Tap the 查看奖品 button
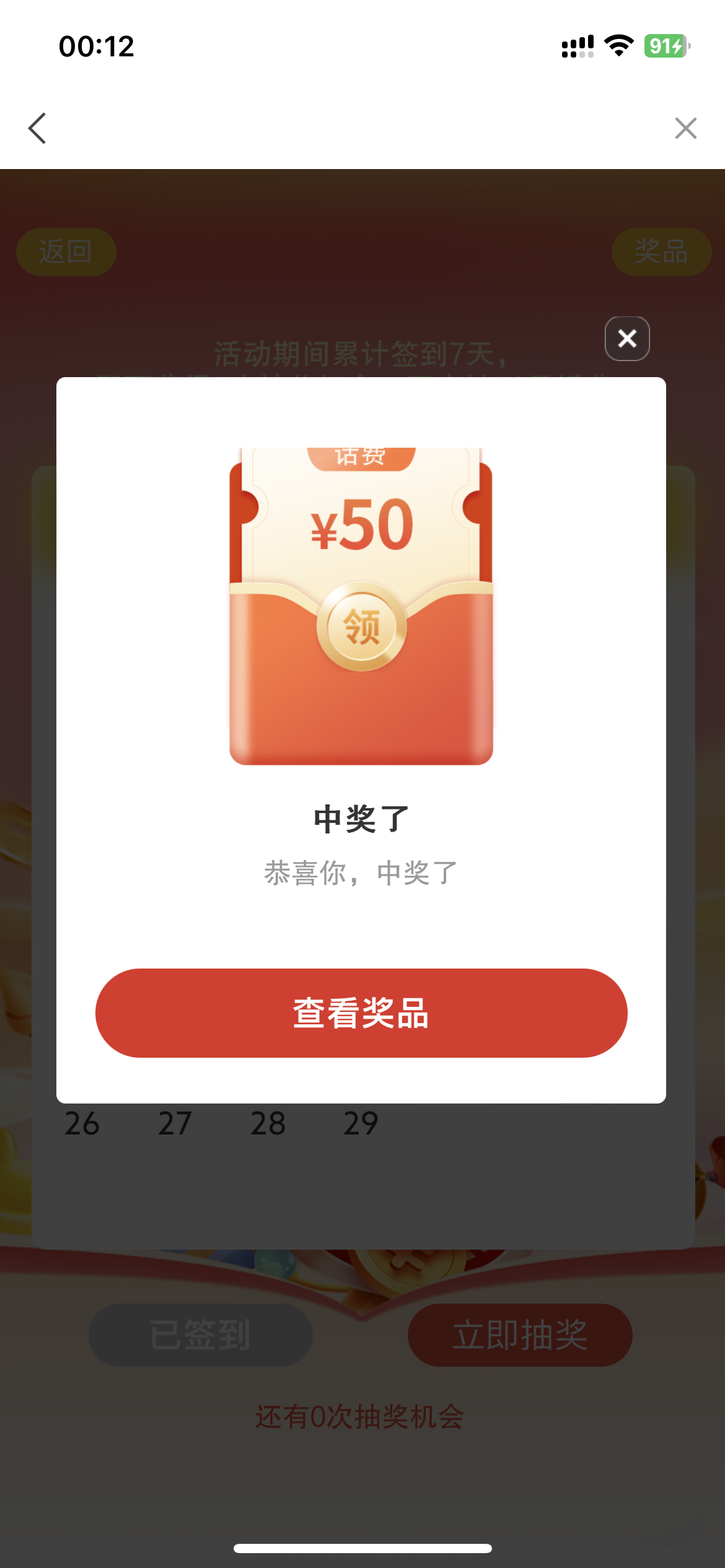This screenshot has width=725, height=1568. point(361,1013)
